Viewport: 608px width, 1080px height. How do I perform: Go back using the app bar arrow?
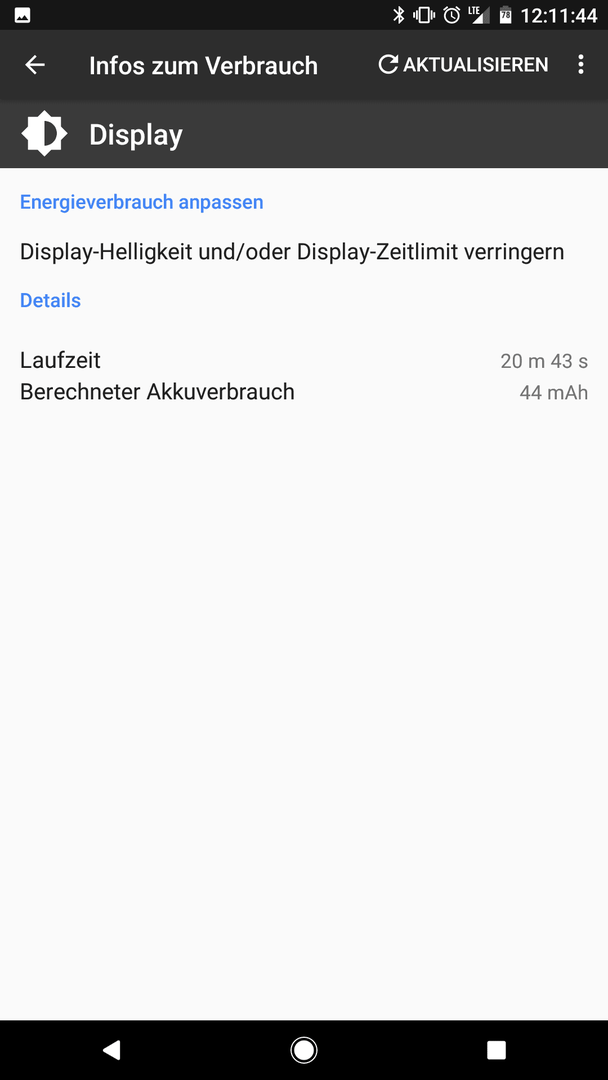pyautogui.click(x=34, y=65)
